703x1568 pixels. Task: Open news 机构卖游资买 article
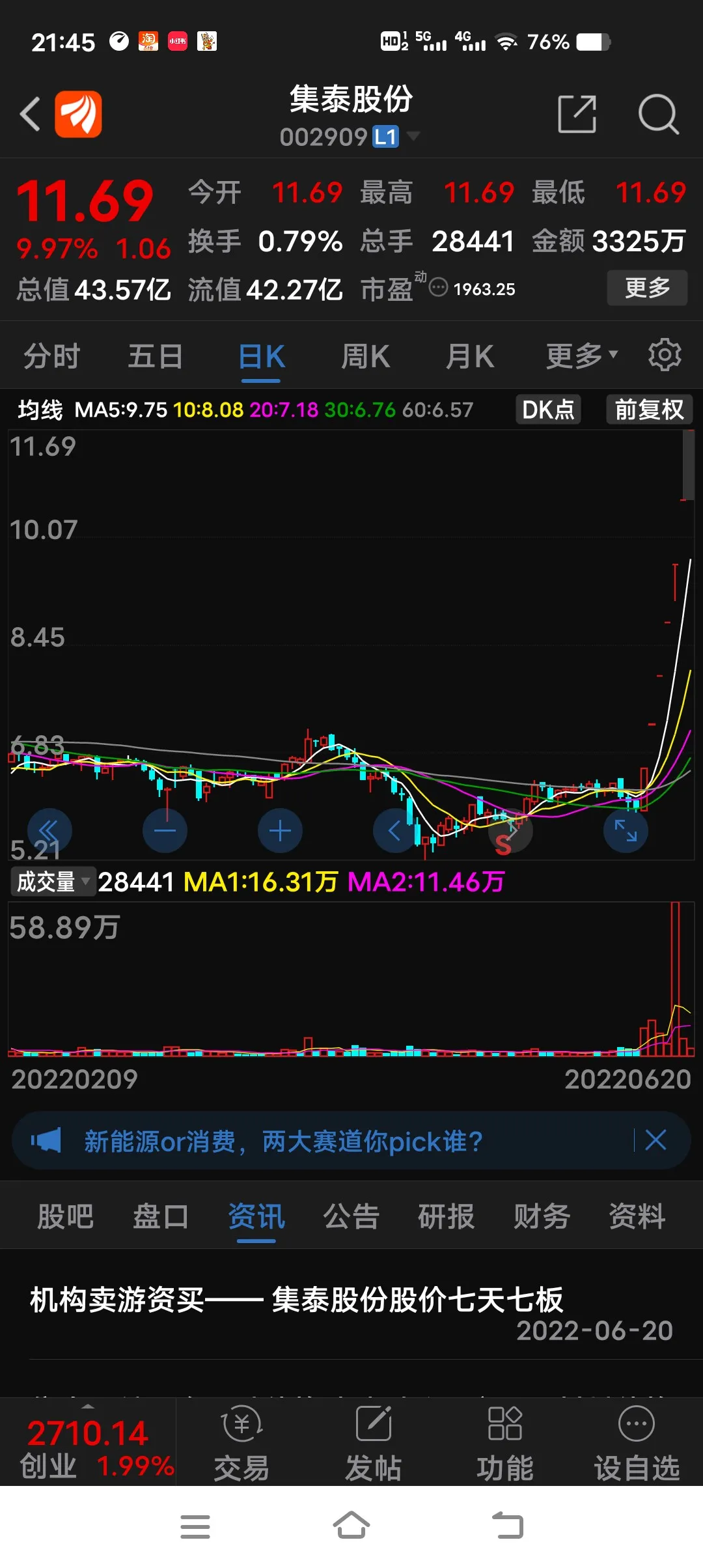tap(296, 1300)
